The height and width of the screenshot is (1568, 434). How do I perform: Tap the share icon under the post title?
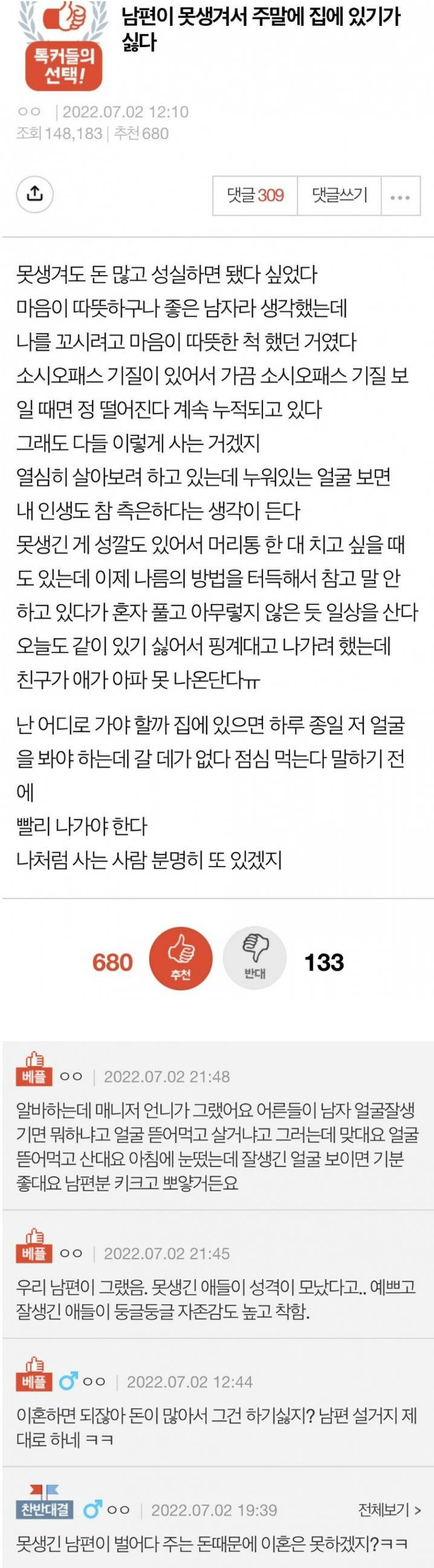tap(34, 194)
